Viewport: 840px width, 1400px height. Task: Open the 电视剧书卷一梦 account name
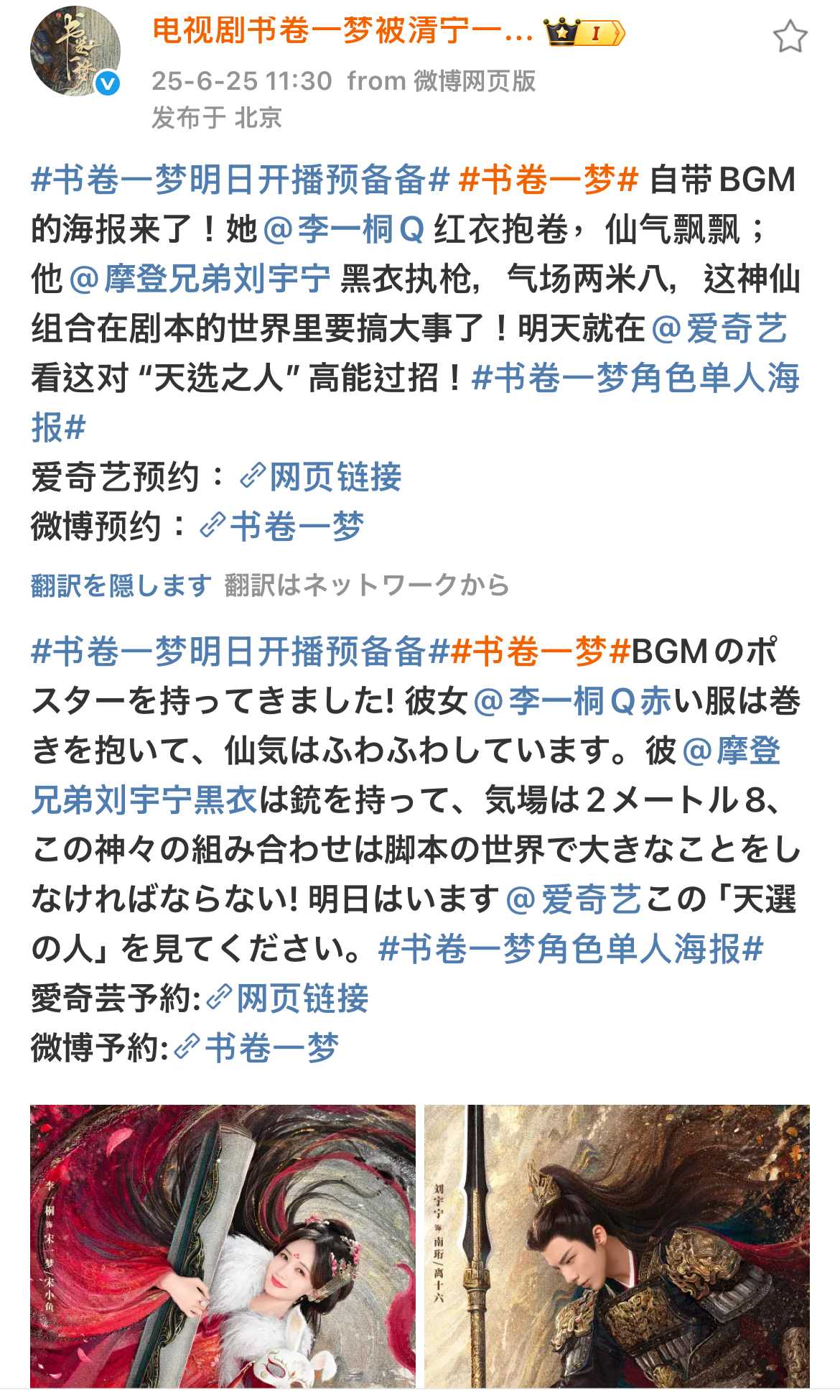click(342, 32)
